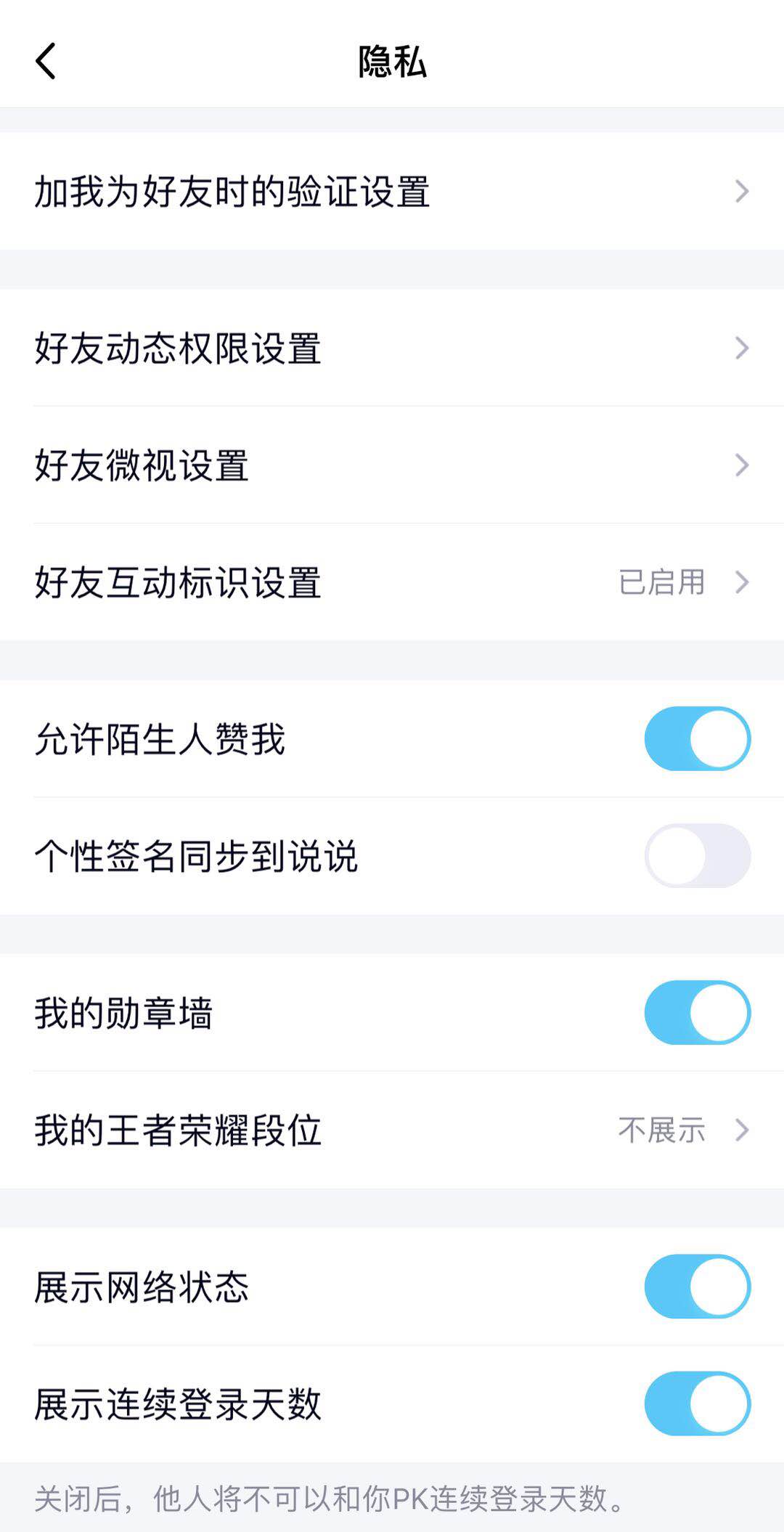Screen dimensions: 784x1532
Task: Enable 个性签名同步到说说
Action: [x=697, y=856]
